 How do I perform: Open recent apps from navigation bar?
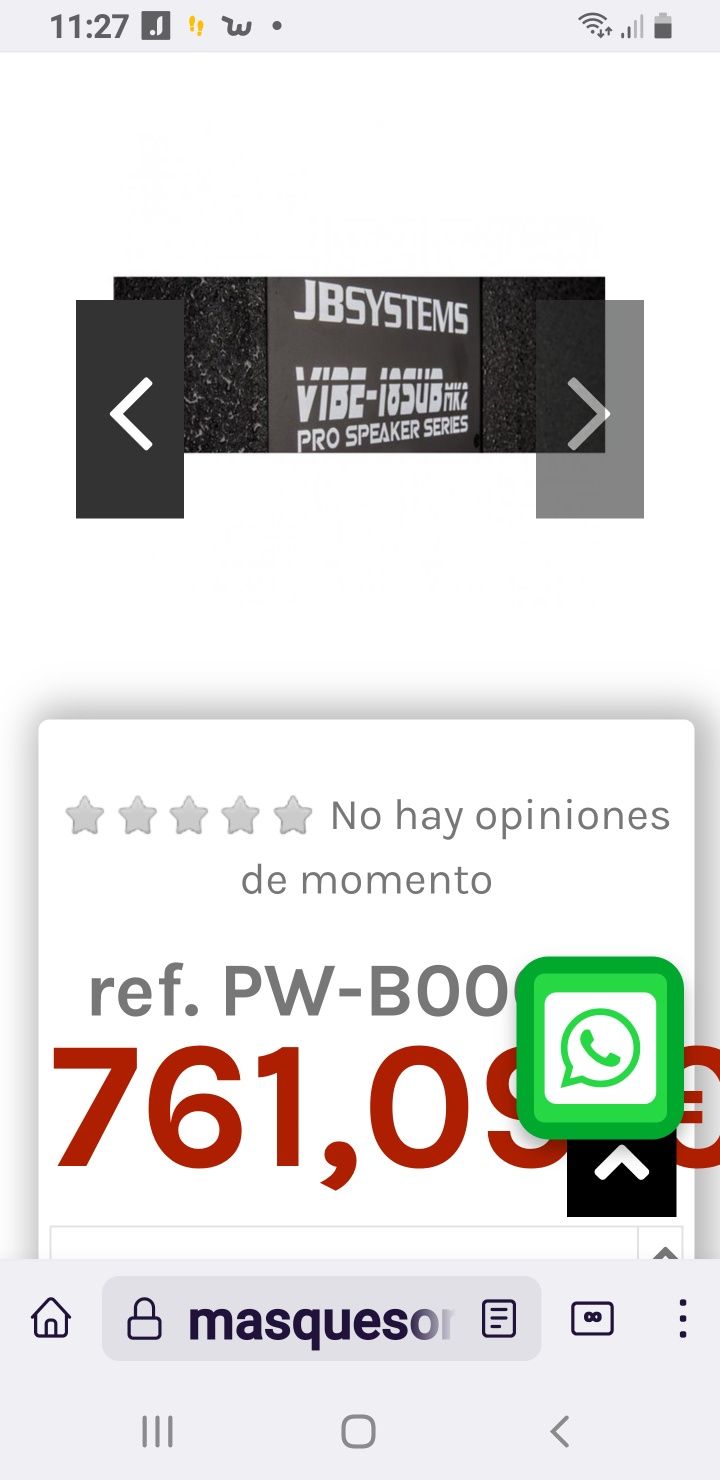pos(157,1432)
